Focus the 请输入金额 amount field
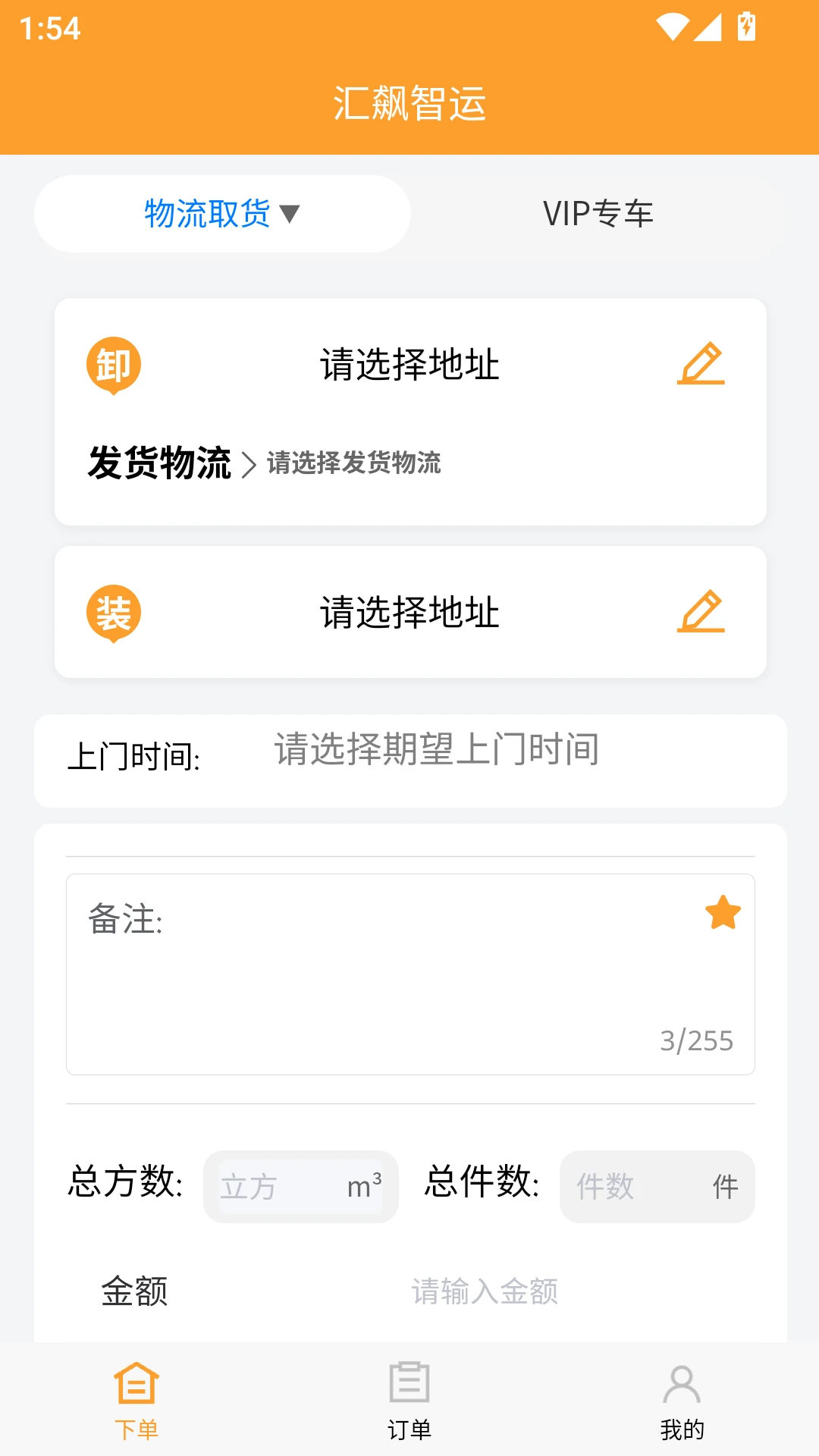 pos(485,1291)
